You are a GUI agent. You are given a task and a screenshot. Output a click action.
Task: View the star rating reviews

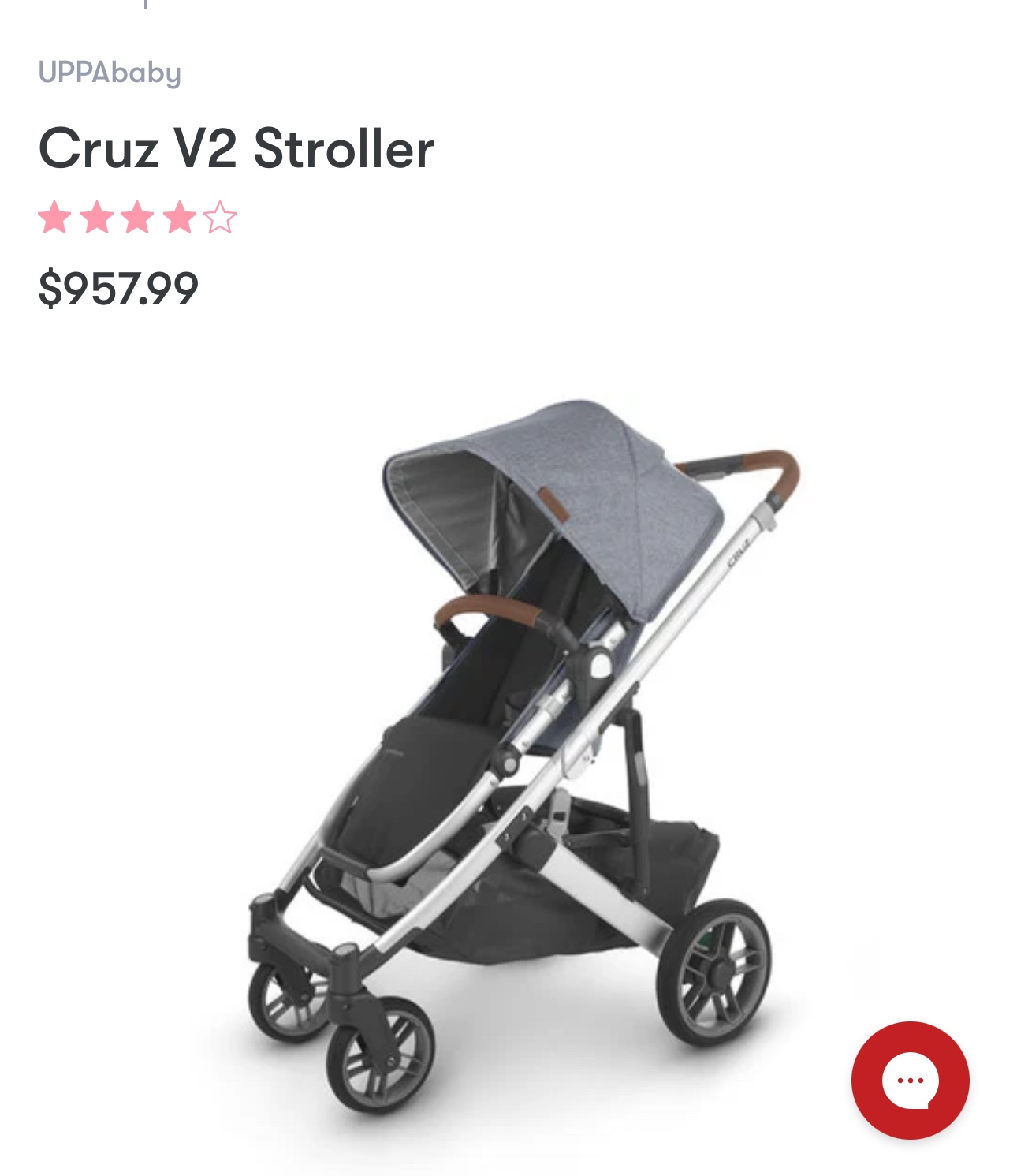[x=137, y=218]
